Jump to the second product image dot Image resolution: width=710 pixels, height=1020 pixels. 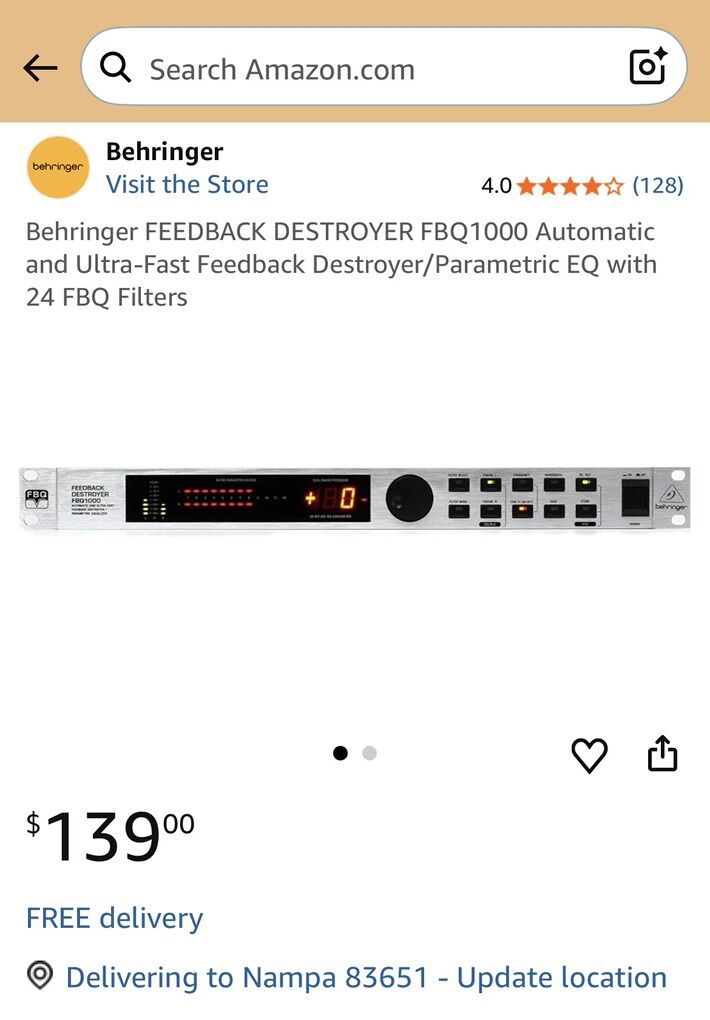[x=370, y=753]
